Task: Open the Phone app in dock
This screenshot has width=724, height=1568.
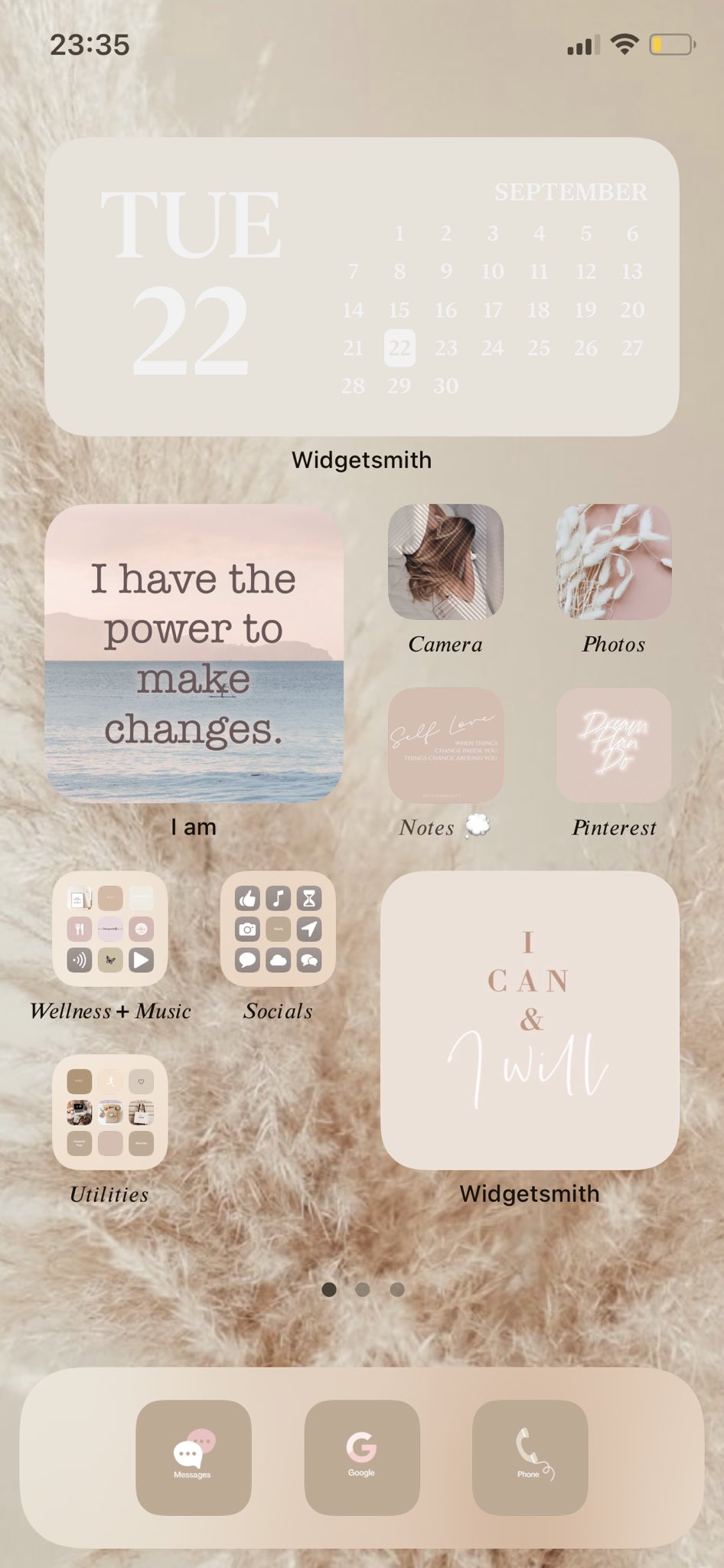Action: click(530, 1458)
